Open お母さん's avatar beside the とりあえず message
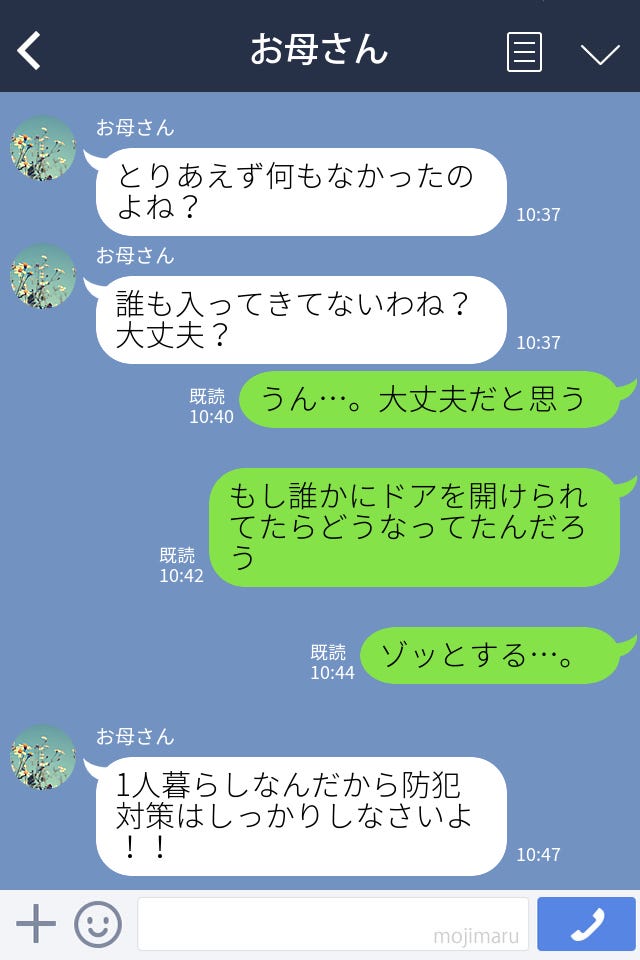The height and width of the screenshot is (960, 640). click(x=43, y=148)
